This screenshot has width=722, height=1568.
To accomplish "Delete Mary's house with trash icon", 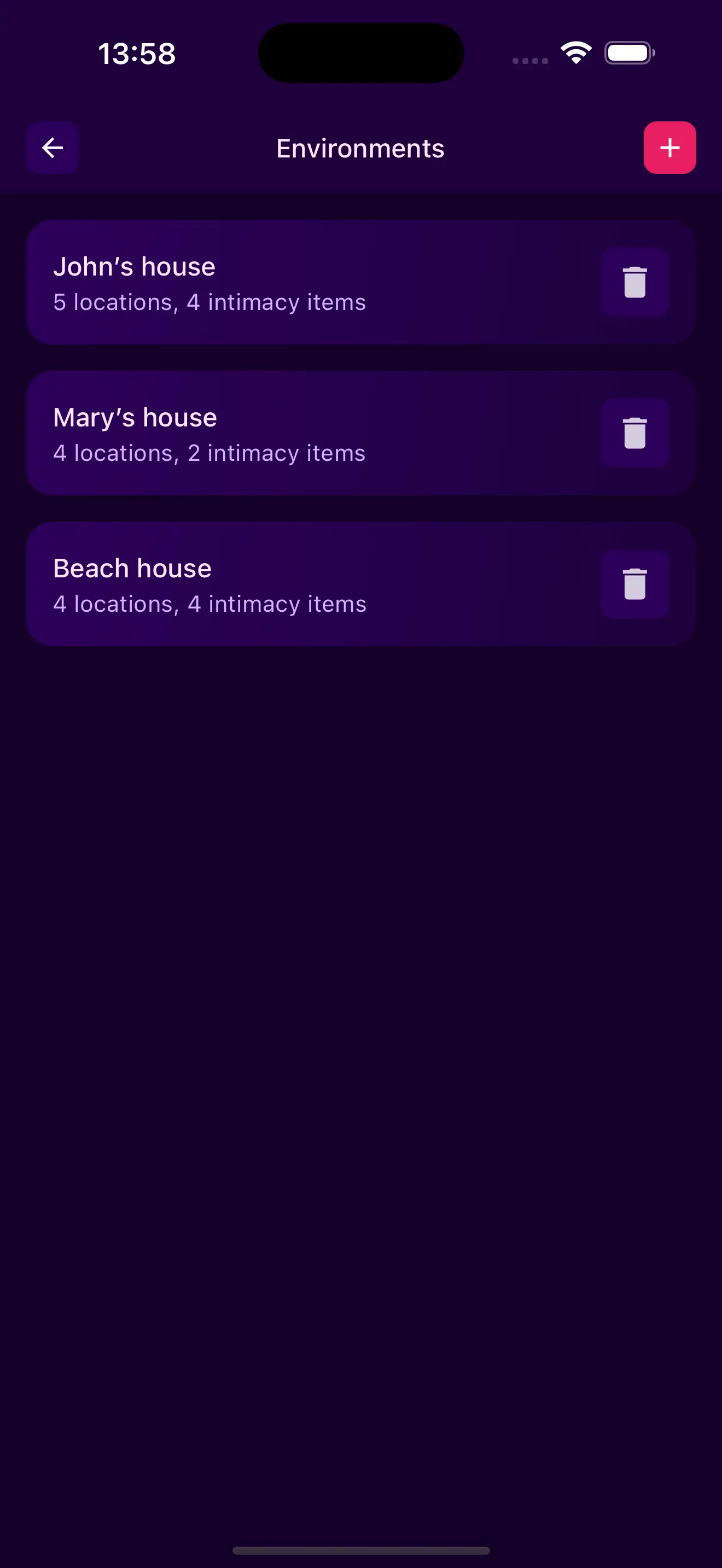I will tap(634, 434).
